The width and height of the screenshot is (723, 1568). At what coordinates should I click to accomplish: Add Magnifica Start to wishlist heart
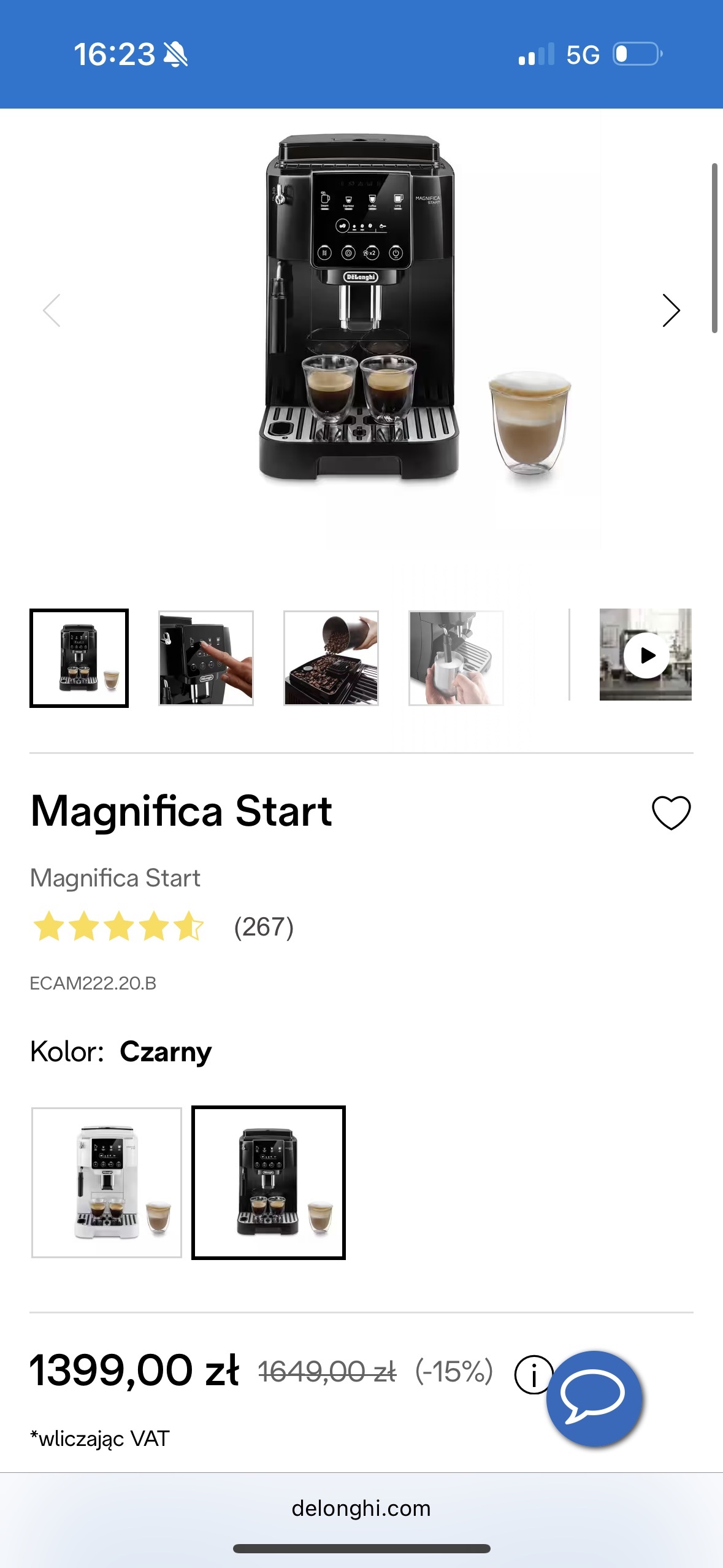671,813
